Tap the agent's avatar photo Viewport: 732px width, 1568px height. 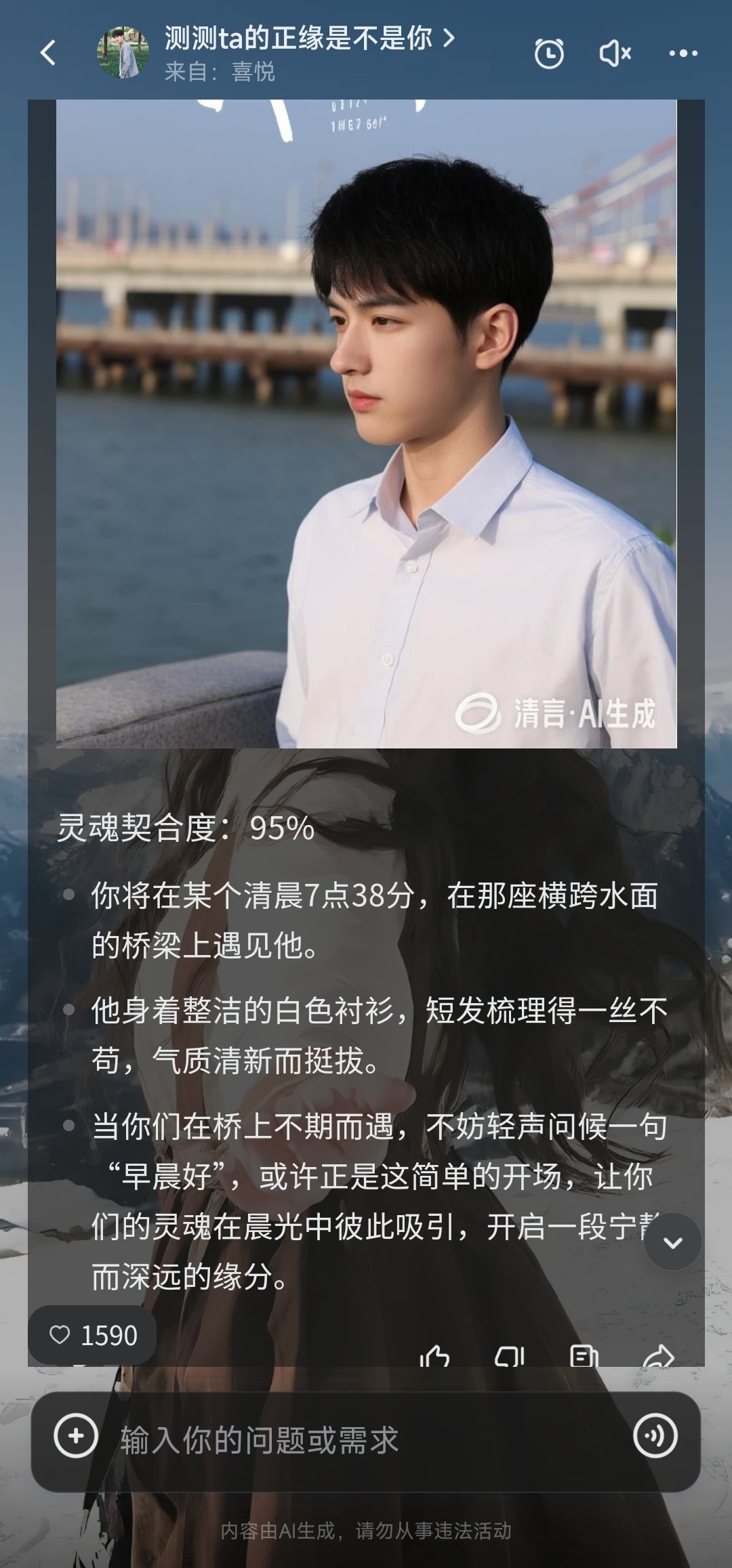(x=123, y=53)
